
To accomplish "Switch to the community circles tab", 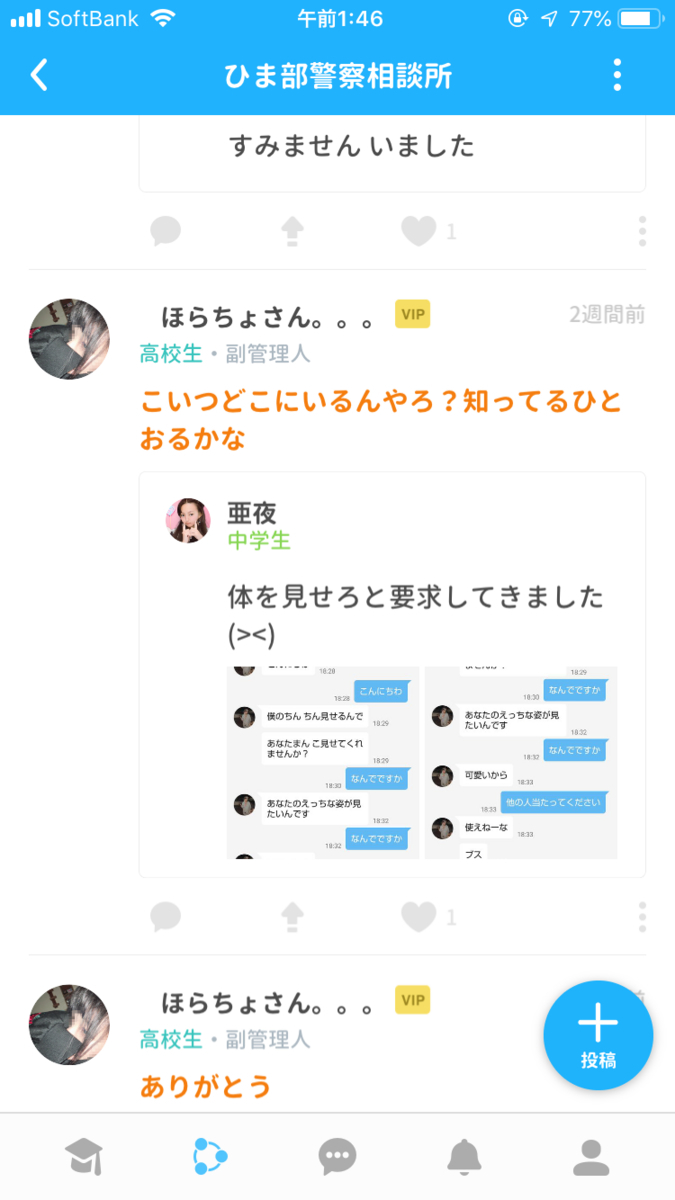I will point(210,1157).
